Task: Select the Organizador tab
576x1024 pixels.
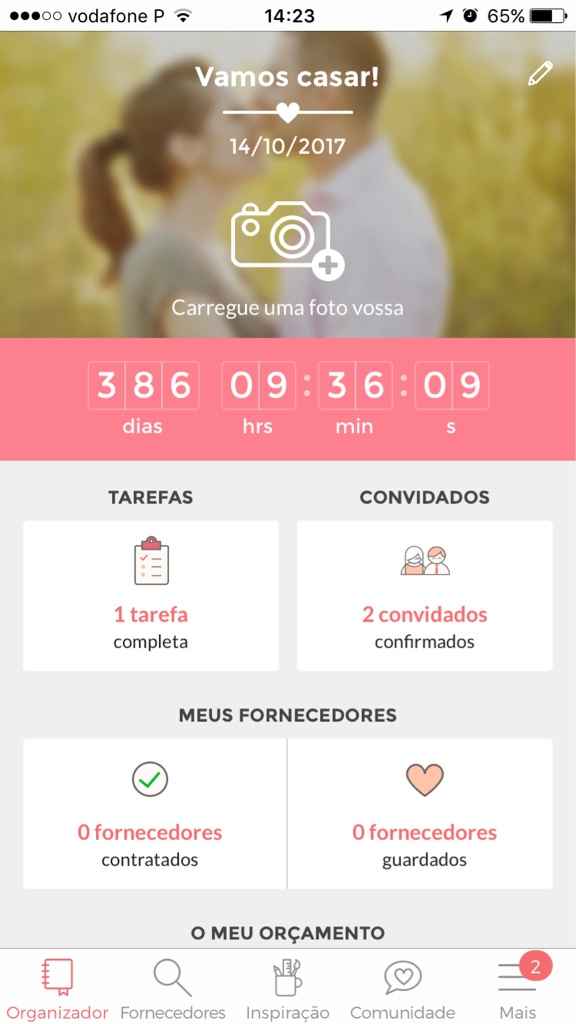Action: click(57, 987)
